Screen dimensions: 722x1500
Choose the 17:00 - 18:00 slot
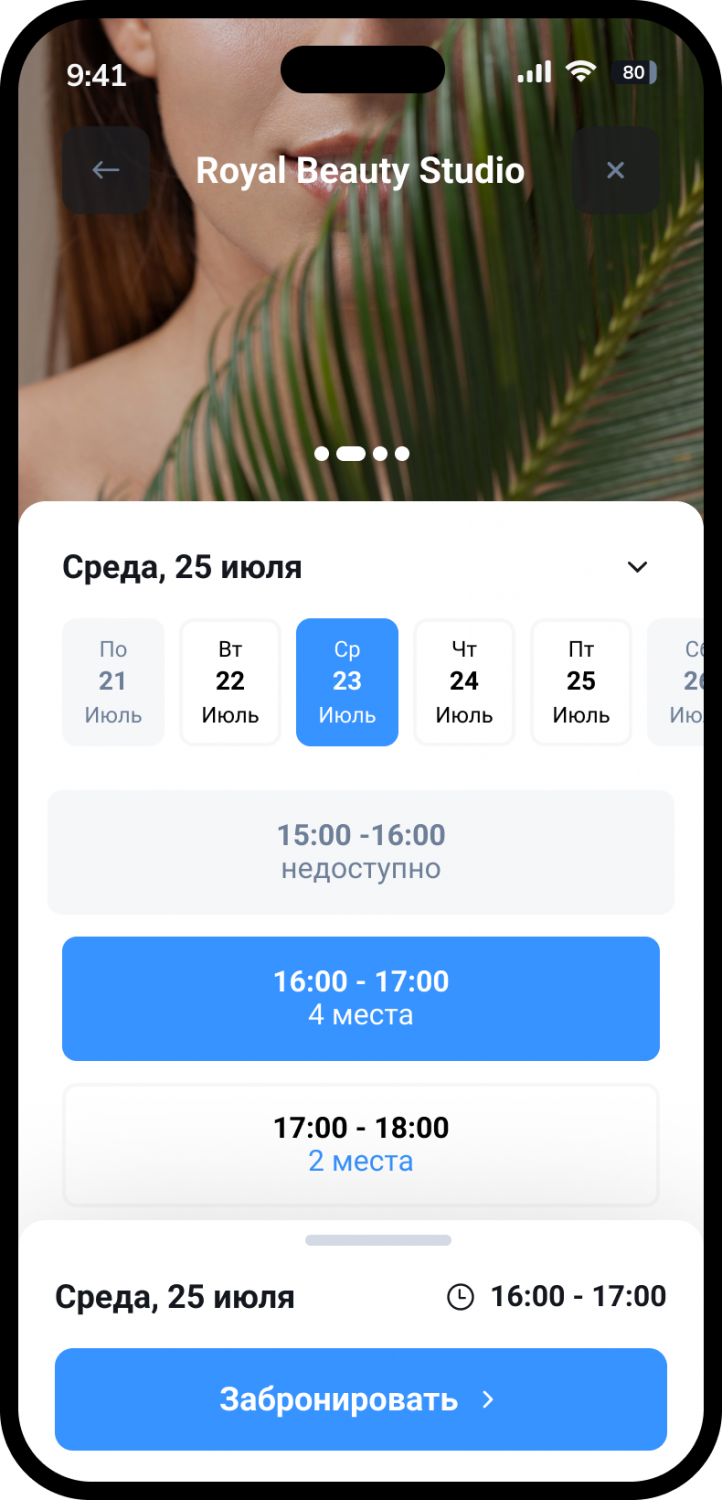(x=361, y=1144)
